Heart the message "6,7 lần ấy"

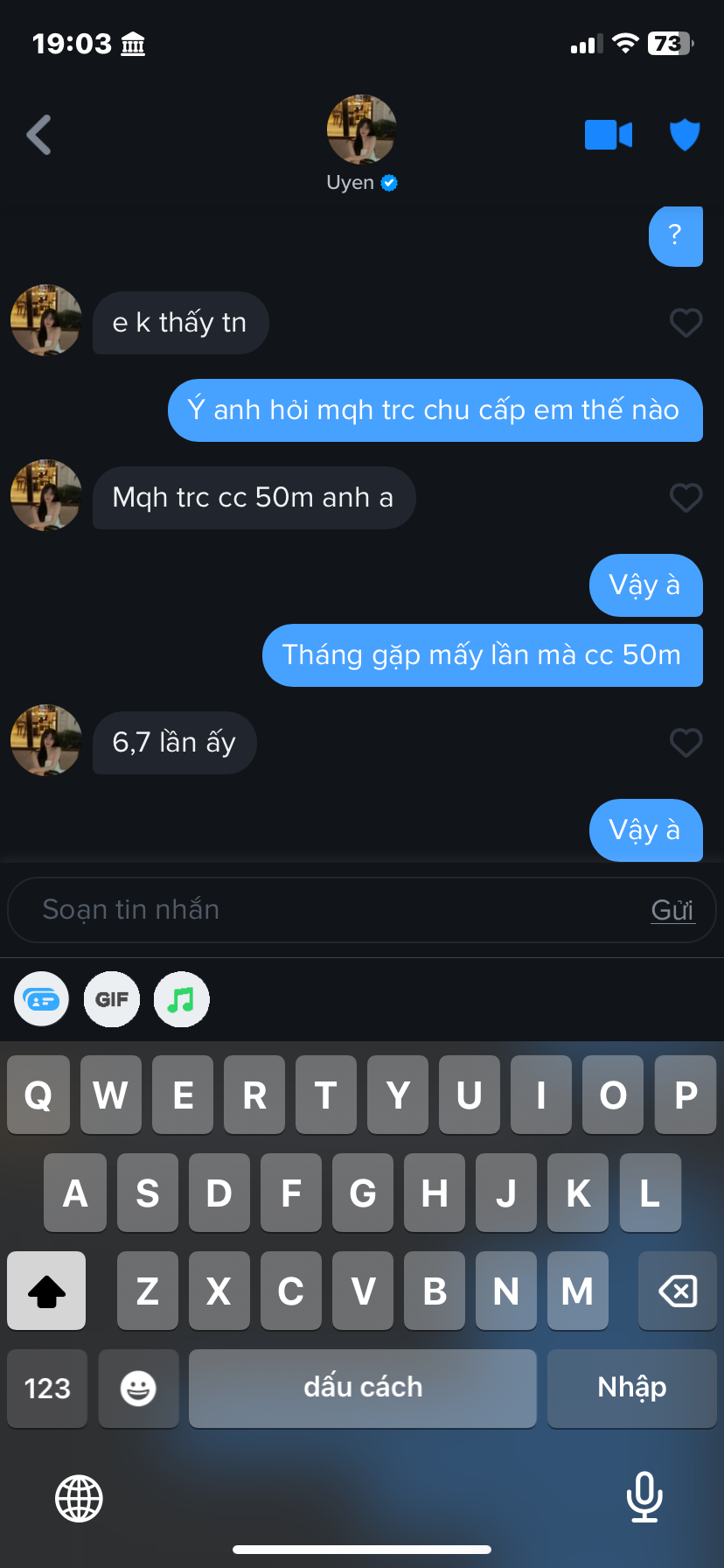[686, 743]
